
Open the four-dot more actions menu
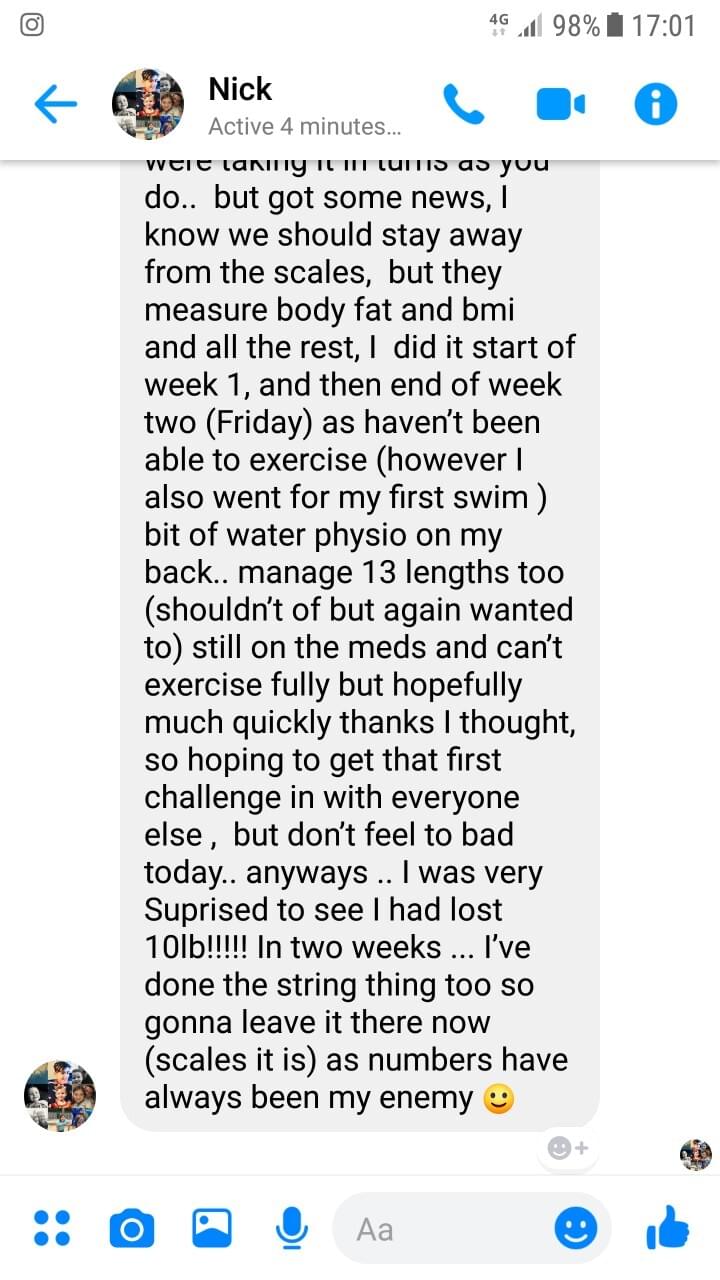click(x=52, y=1228)
